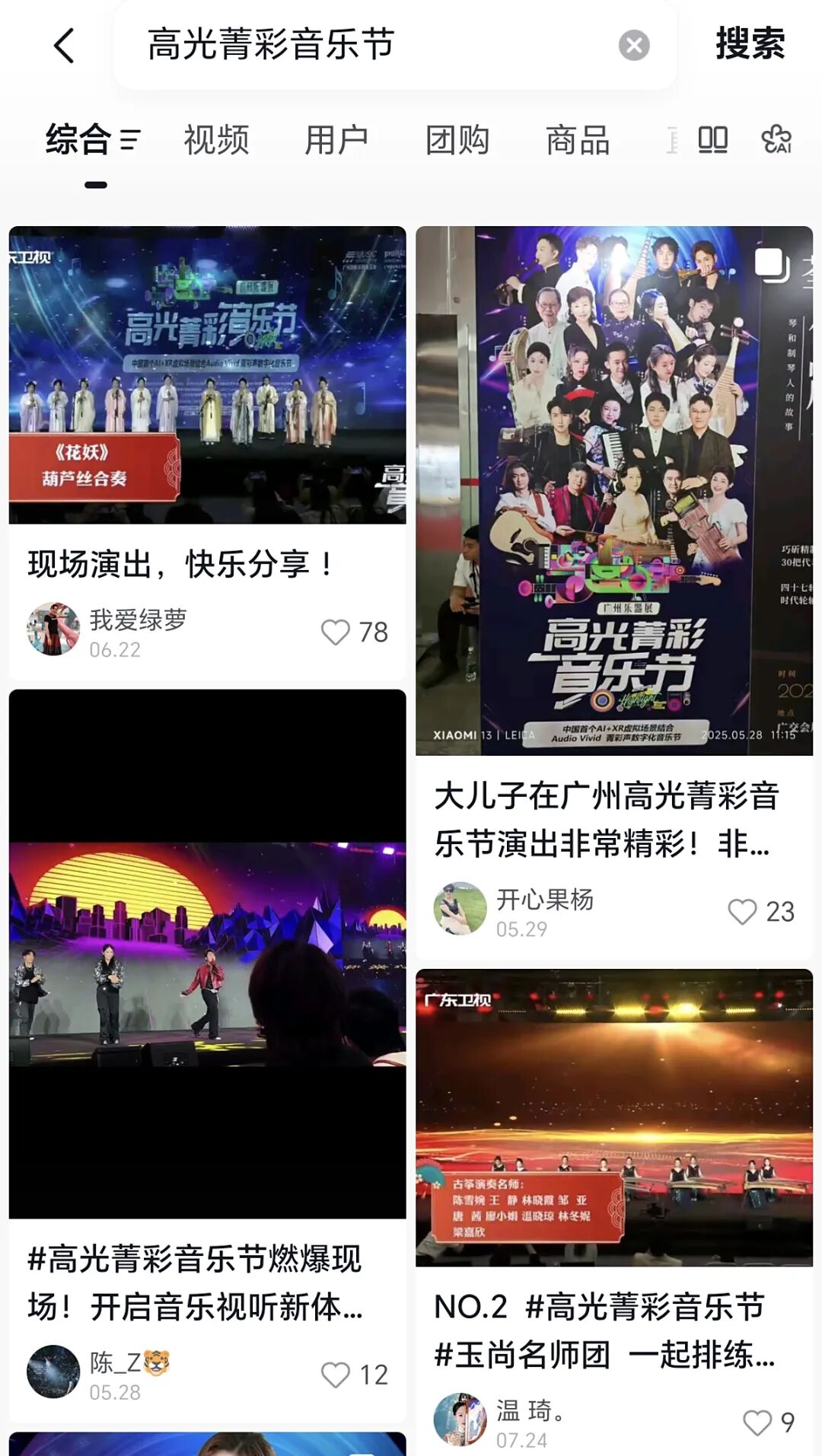This screenshot has height=1456, width=822.
Task: Switch to the 视频 tab
Action: pyautogui.click(x=216, y=141)
